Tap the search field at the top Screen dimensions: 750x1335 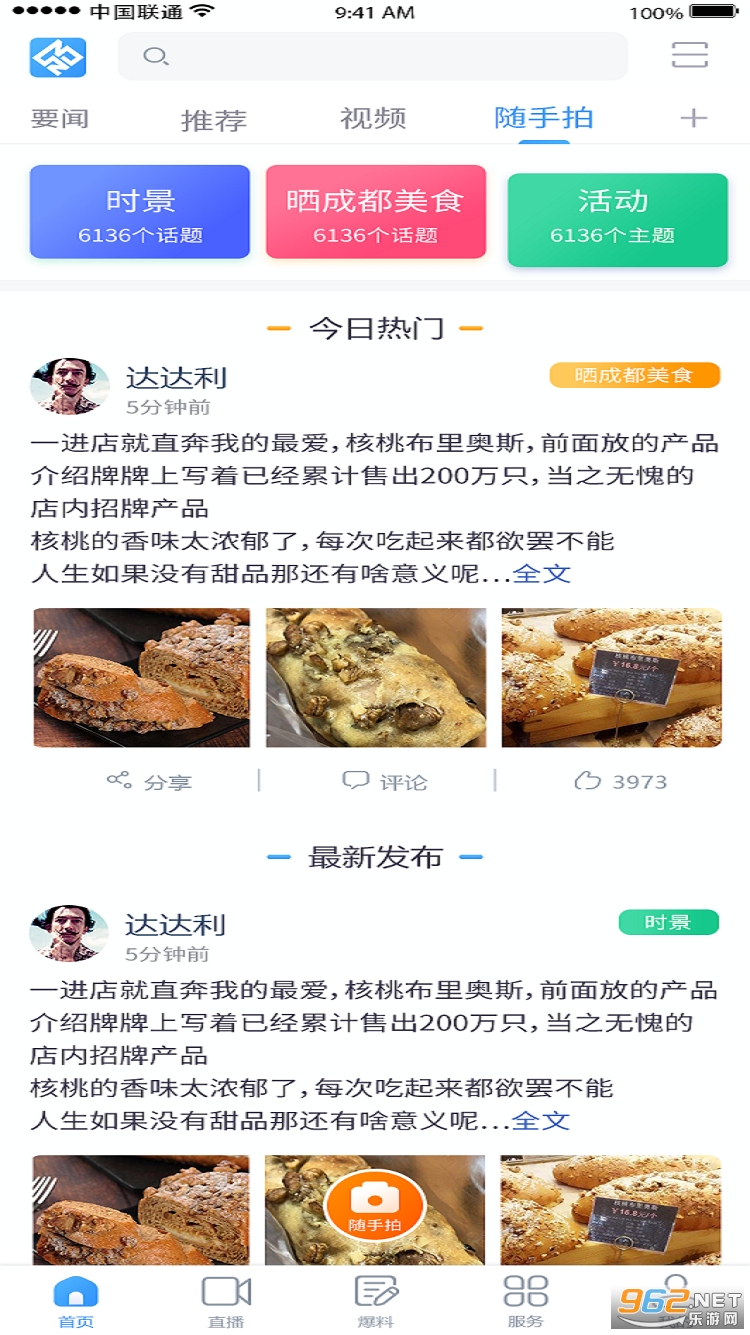372,56
